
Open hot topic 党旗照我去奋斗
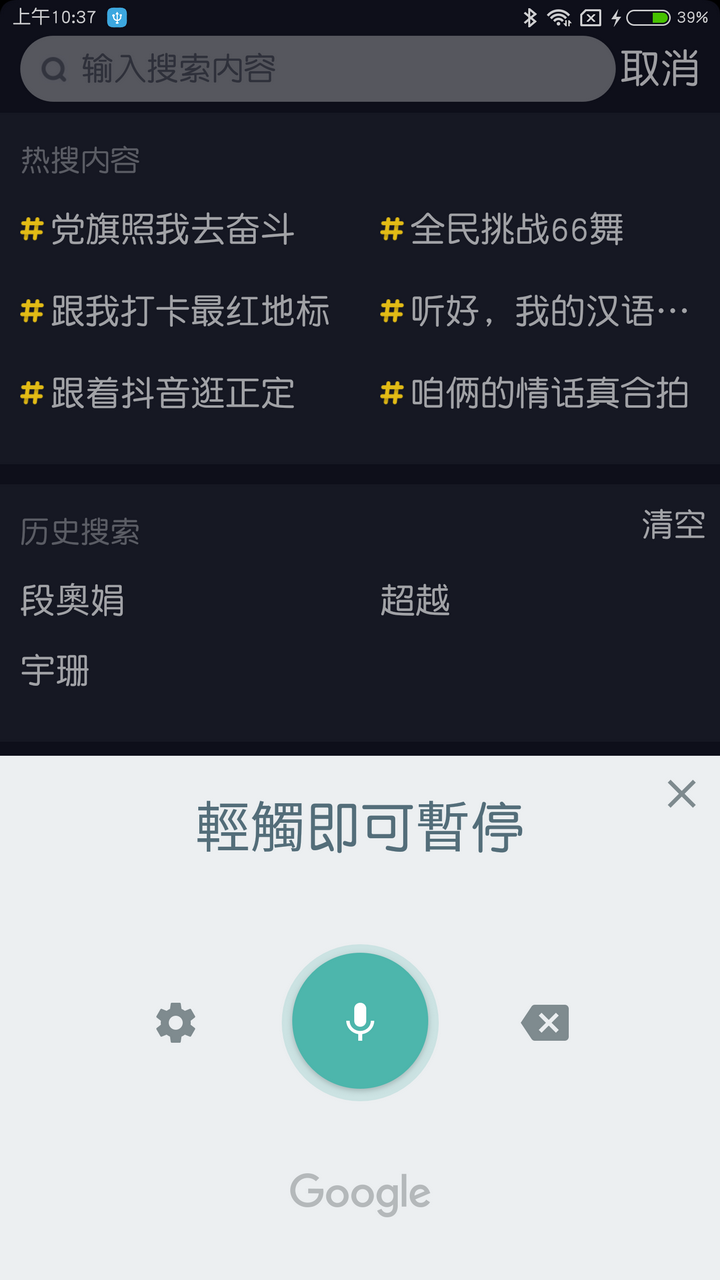point(157,229)
